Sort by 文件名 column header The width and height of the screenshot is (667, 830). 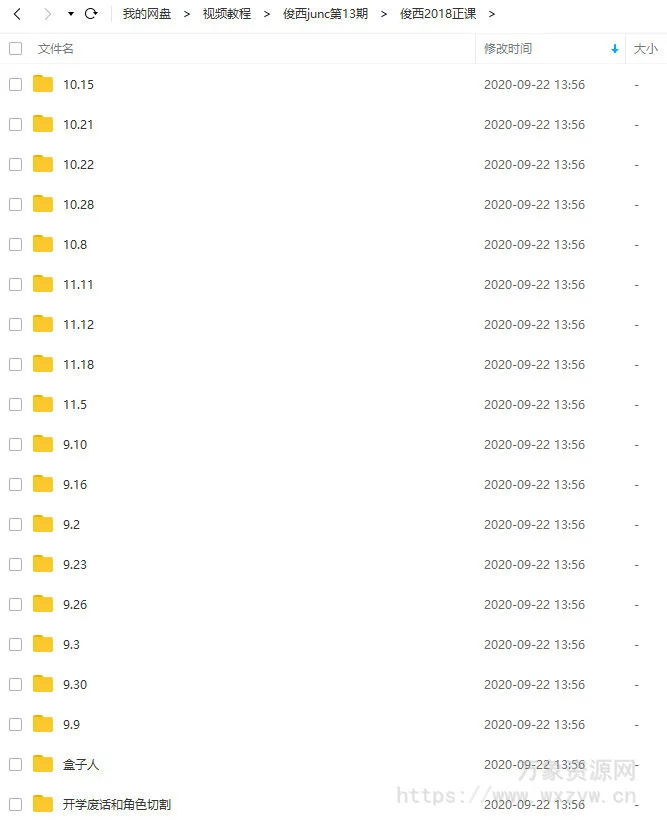pyautogui.click(x=56, y=48)
